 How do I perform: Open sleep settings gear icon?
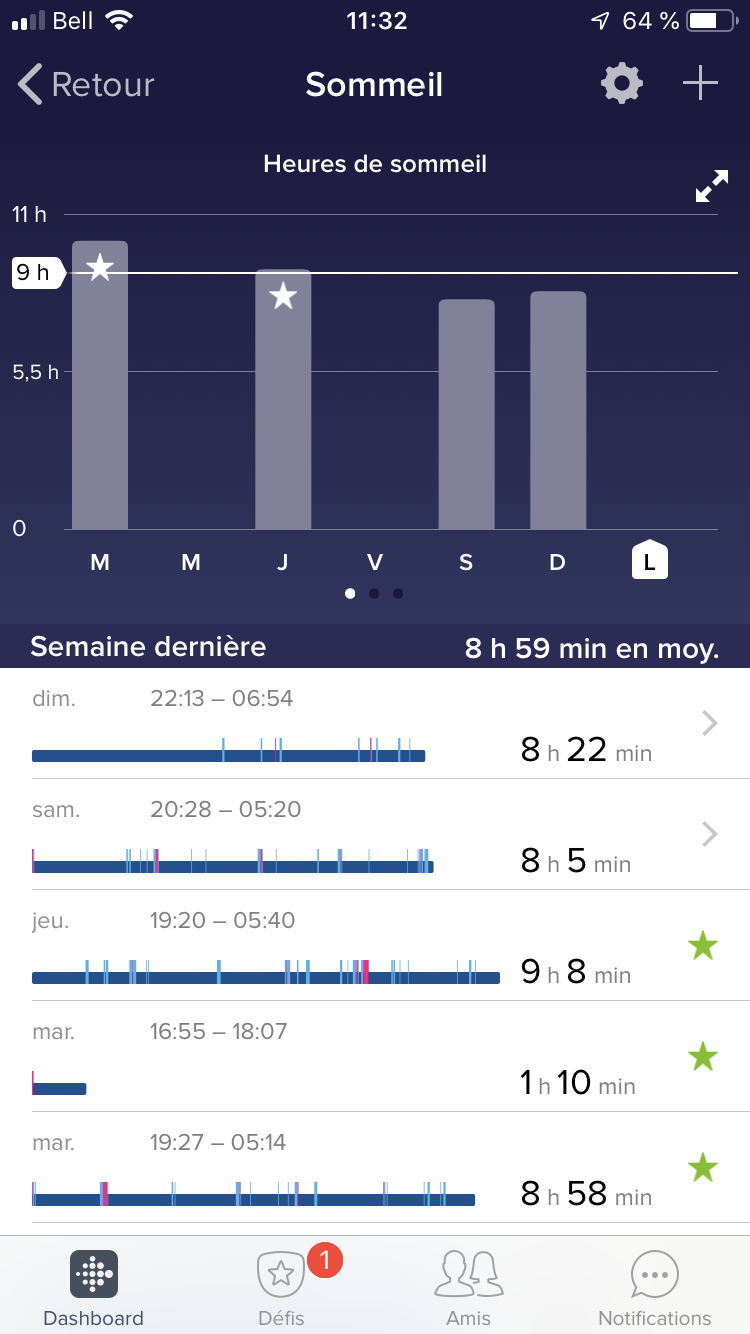coord(621,85)
